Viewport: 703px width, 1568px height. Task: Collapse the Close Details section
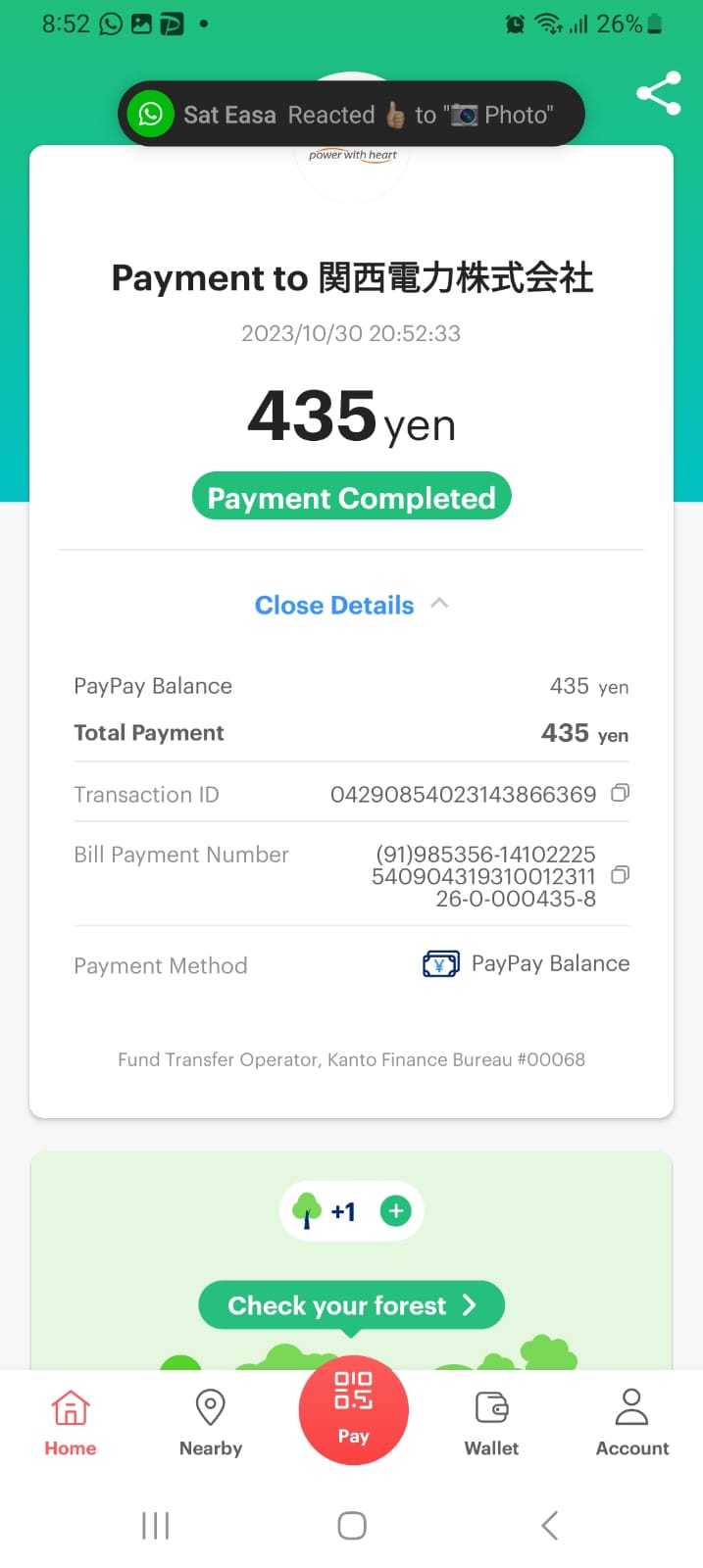click(351, 605)
